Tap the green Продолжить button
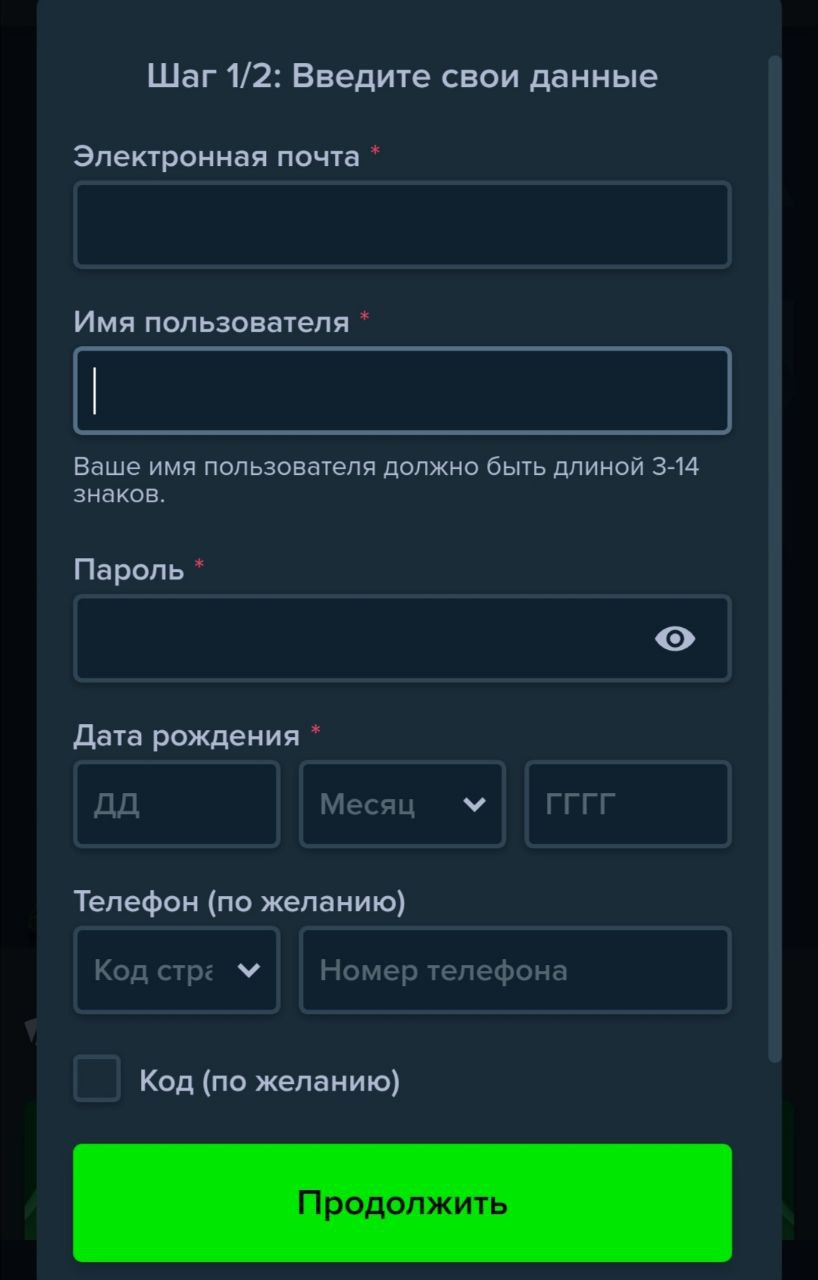The height and width of the screenshot is (1280, 818). (x=402, y=1202)
